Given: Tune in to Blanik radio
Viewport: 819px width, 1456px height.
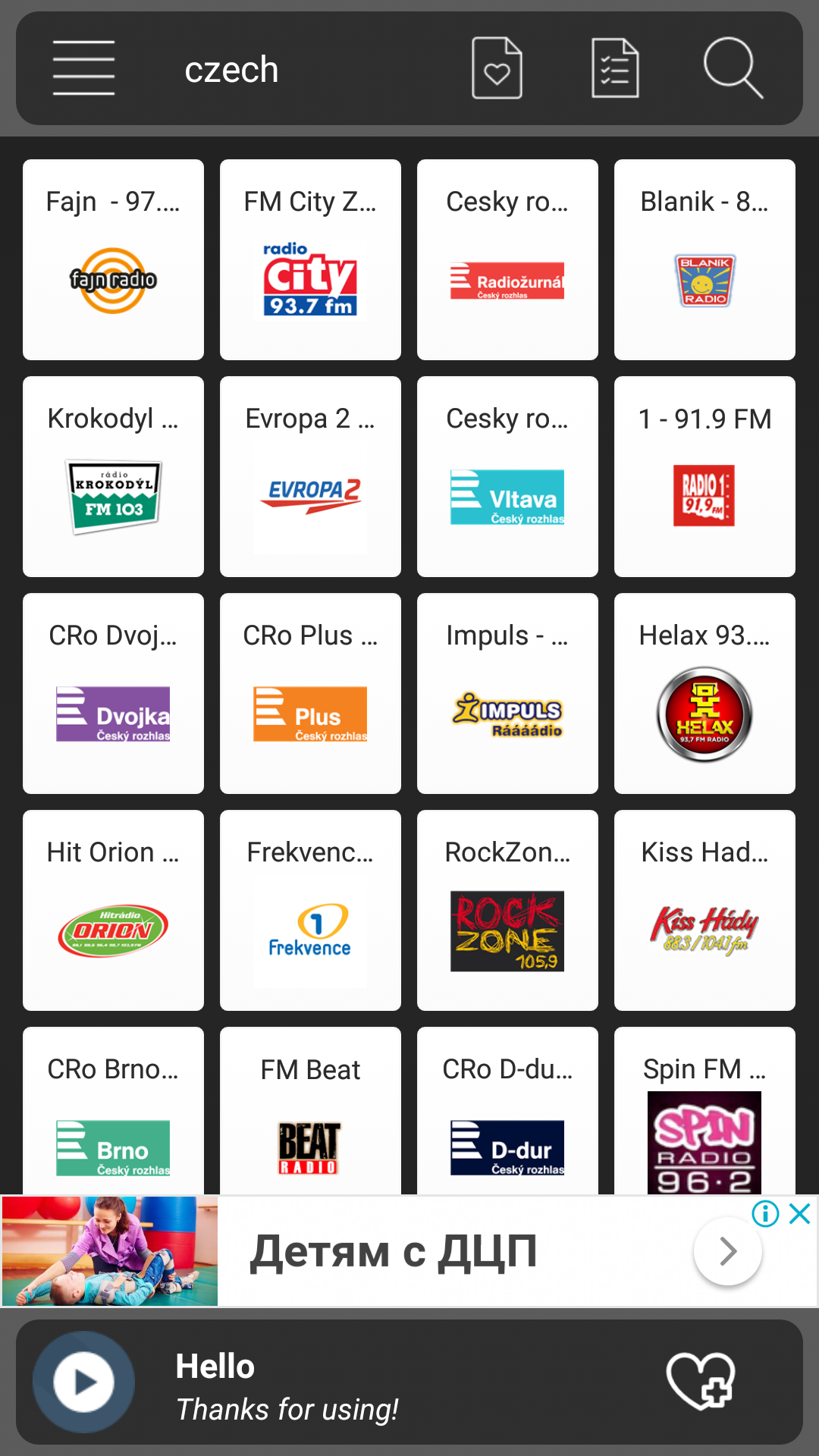Looking at the screenshot, I should click(x=704, y=259).
